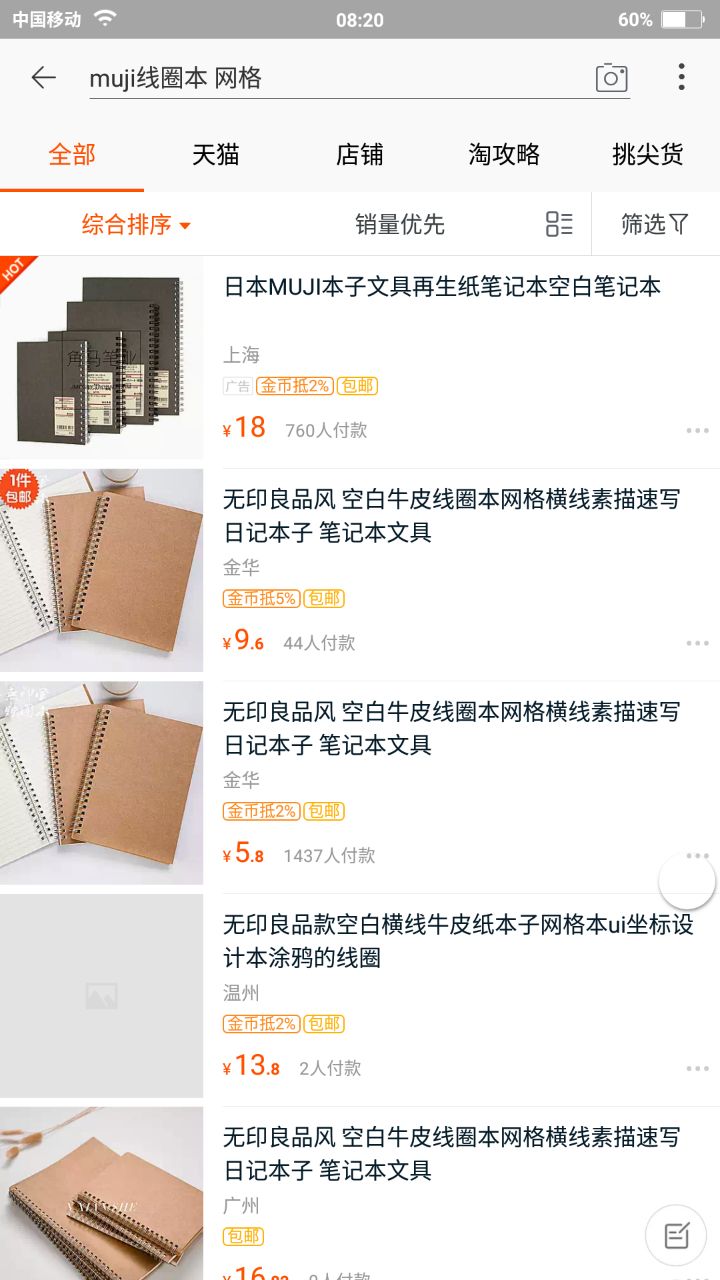Viewport: 720px width, 1280px height.
Task: Tap the three dots on the ¥18 item
Action: coord(697,431)
